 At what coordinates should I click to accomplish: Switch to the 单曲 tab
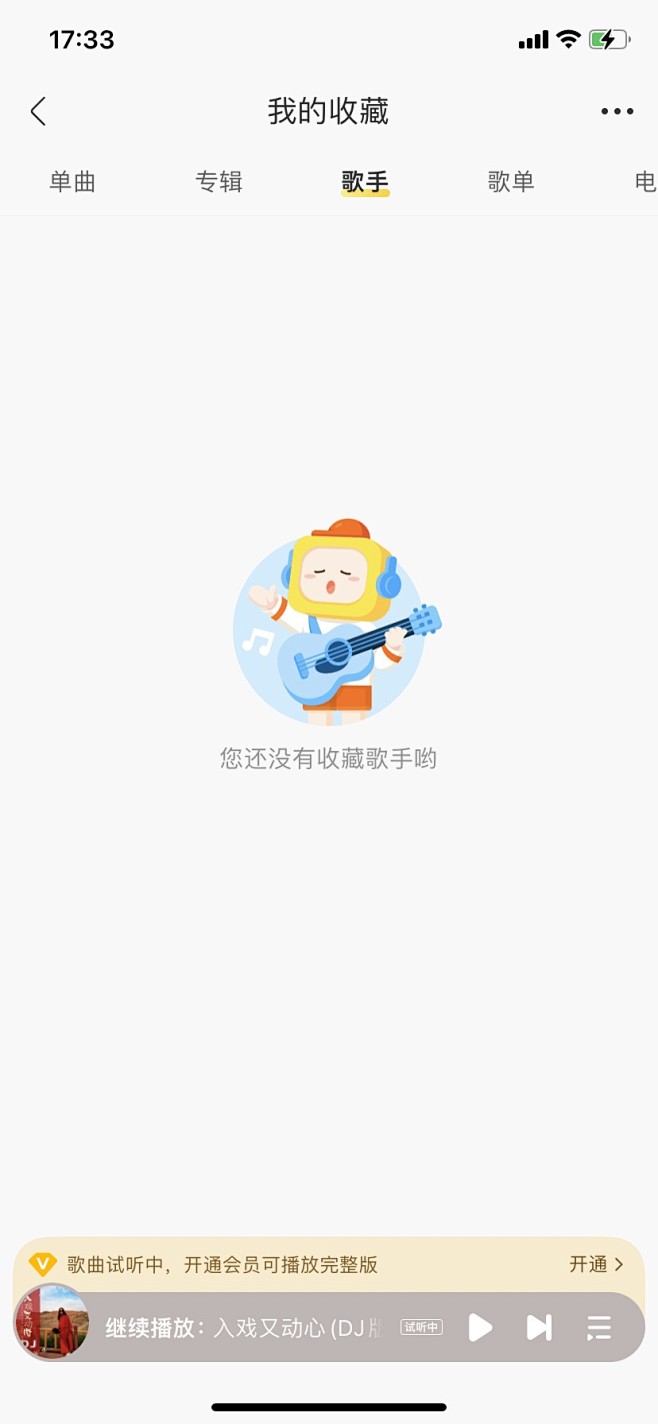click(73, 182)
